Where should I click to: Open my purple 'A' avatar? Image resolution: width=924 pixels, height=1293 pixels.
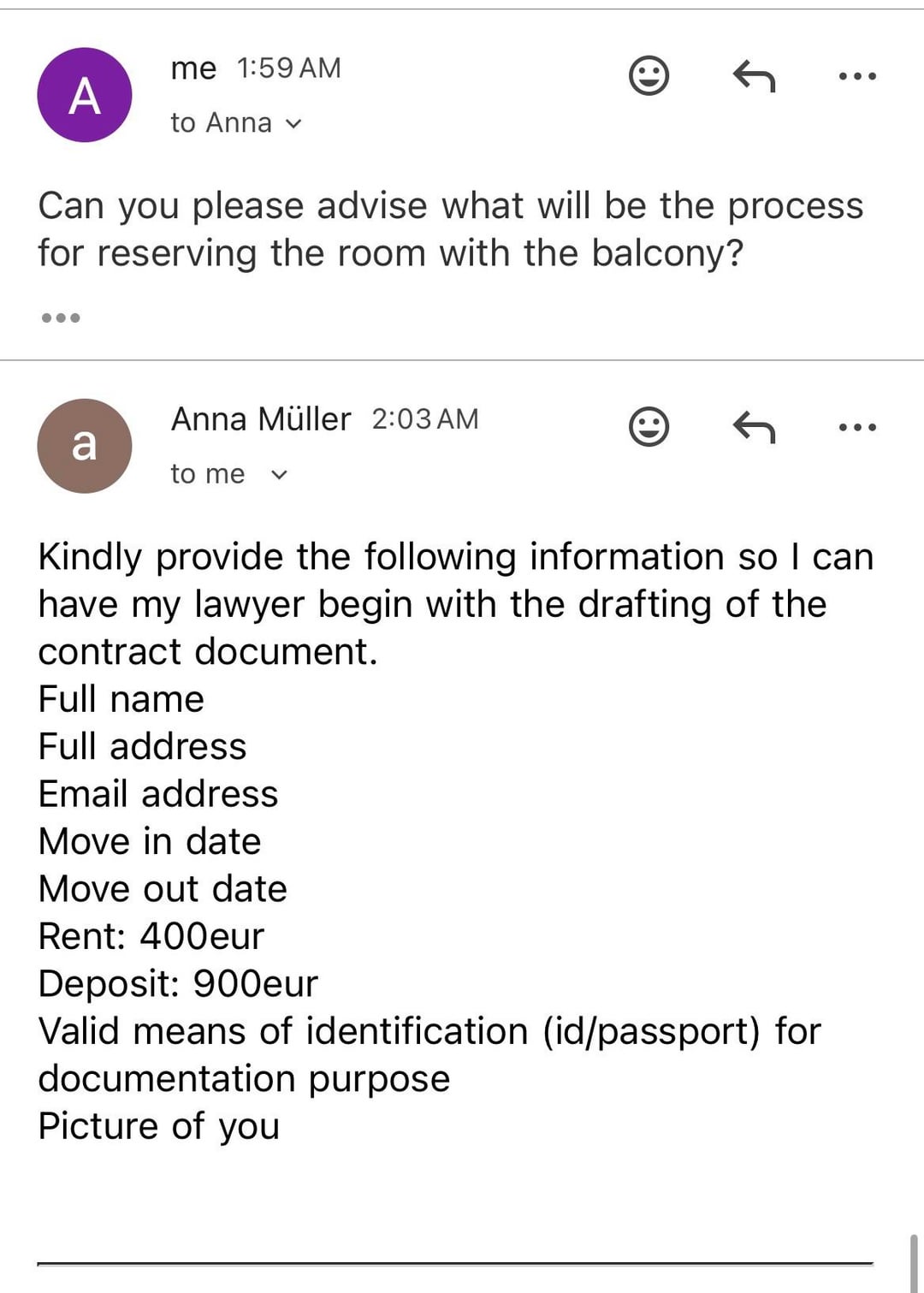[85, 95]
